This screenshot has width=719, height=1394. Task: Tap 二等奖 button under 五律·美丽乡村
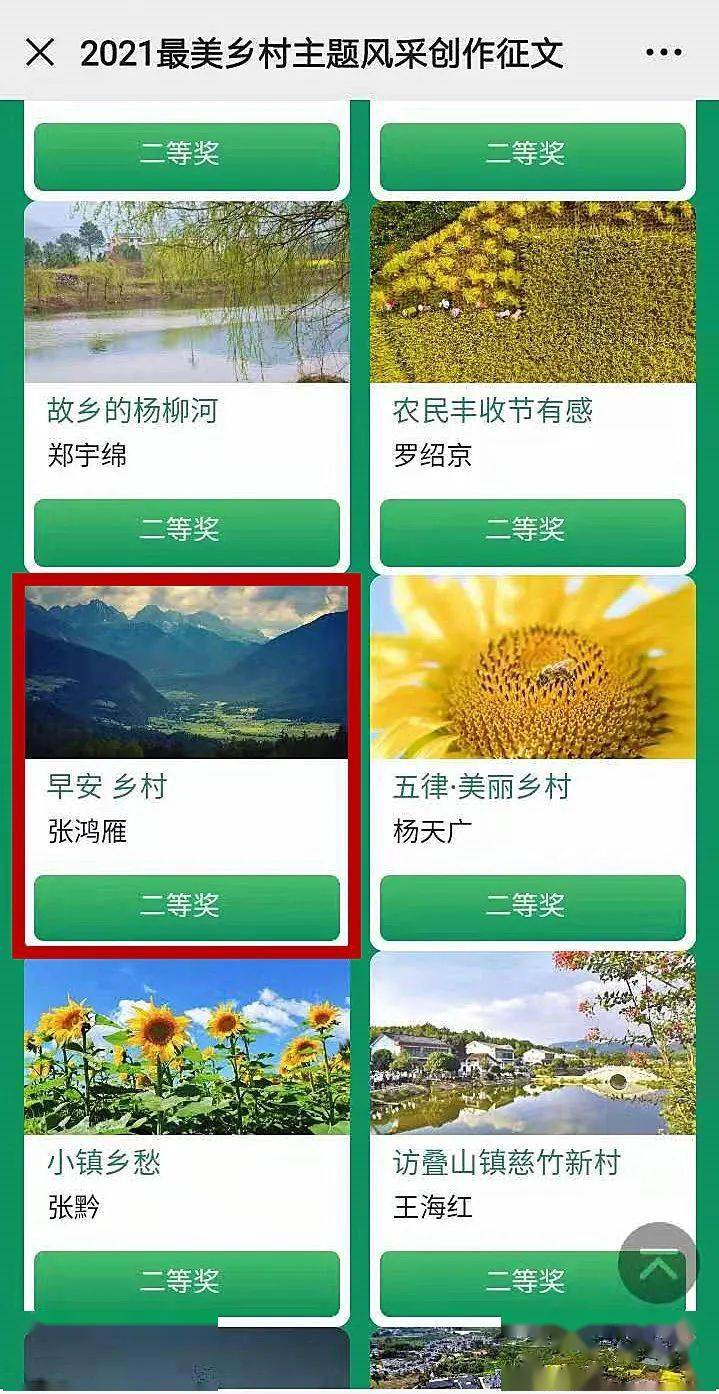533,908
